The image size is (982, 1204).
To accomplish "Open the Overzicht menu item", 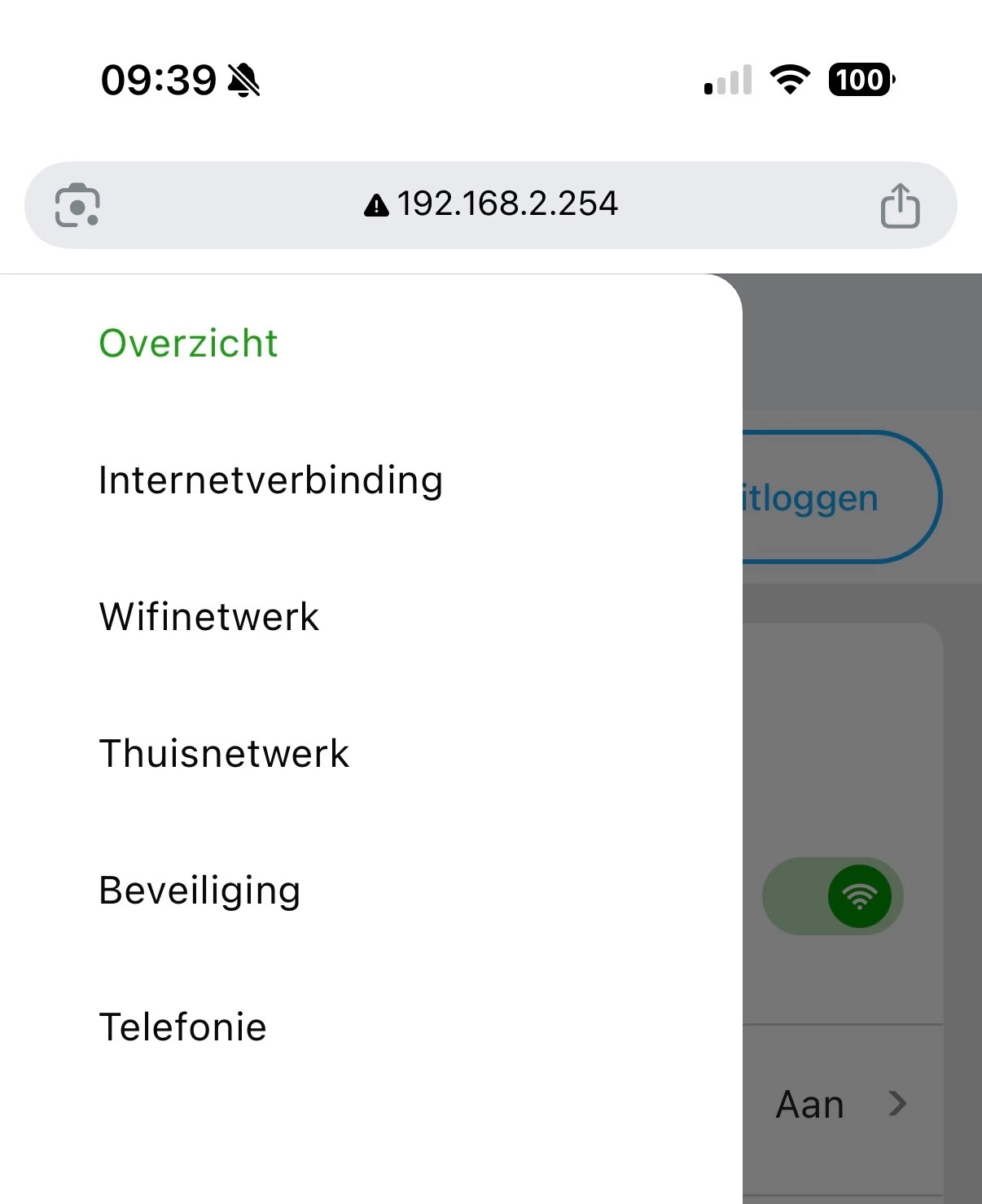I will click(188, 344).
